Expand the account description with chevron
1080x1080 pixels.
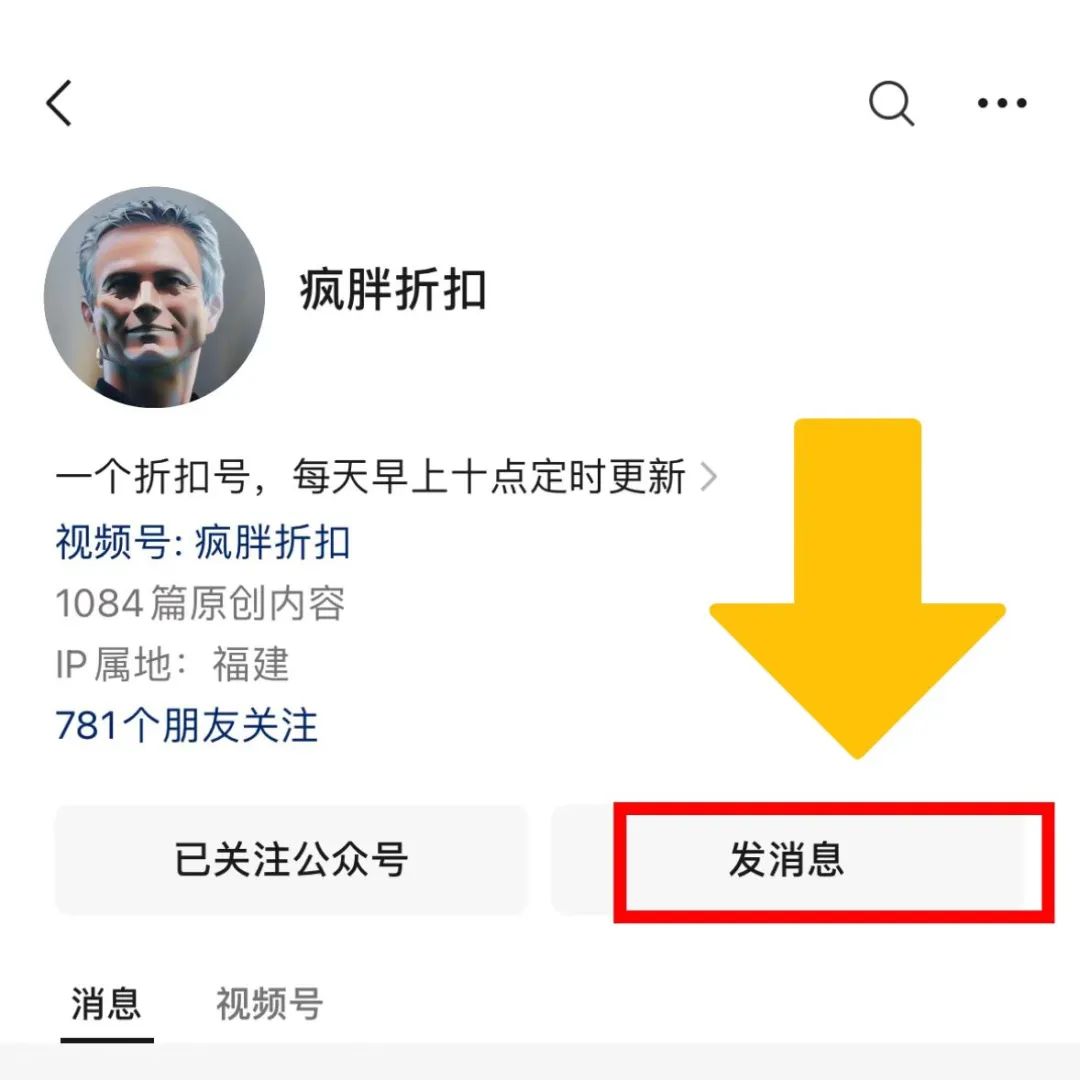(708, 477)
